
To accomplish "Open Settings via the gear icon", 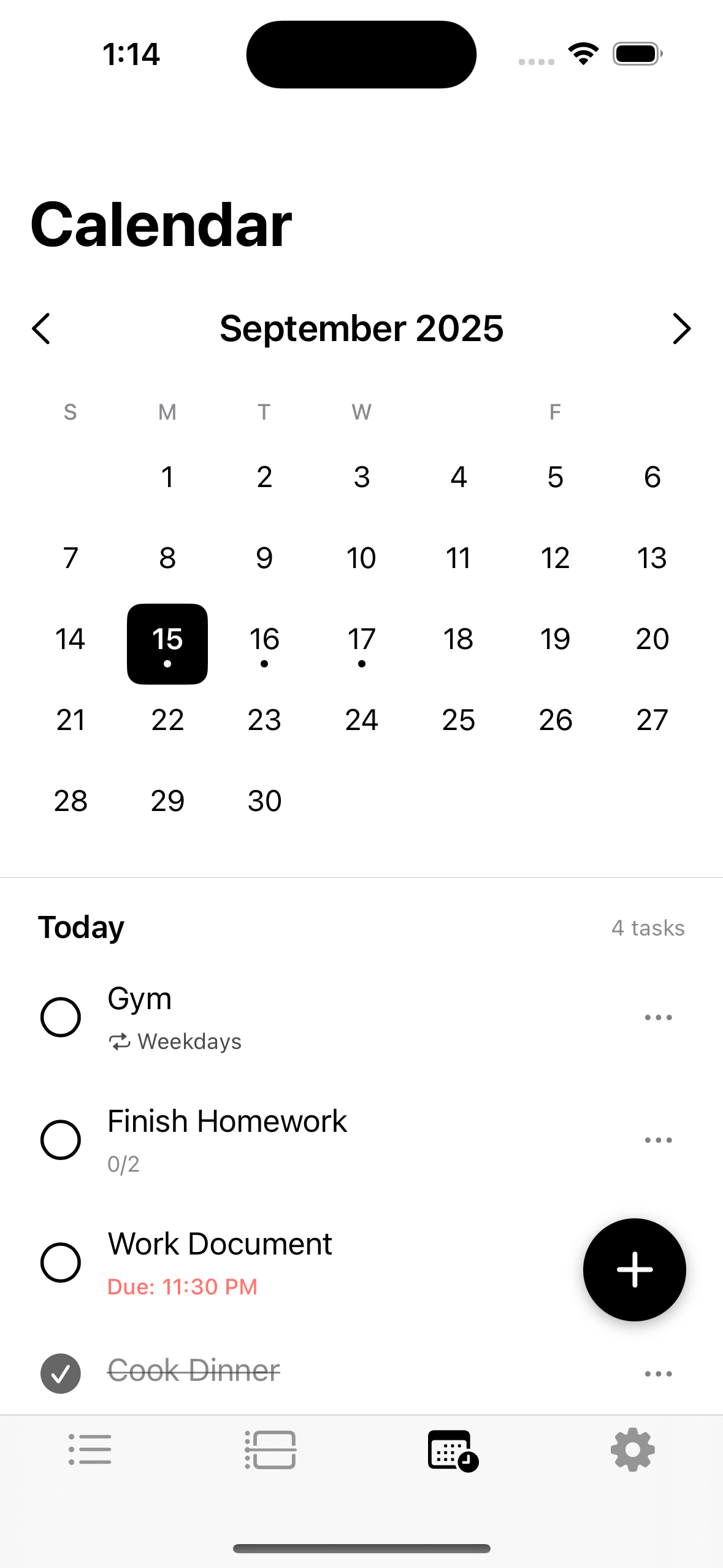I will click(632, 1449).
